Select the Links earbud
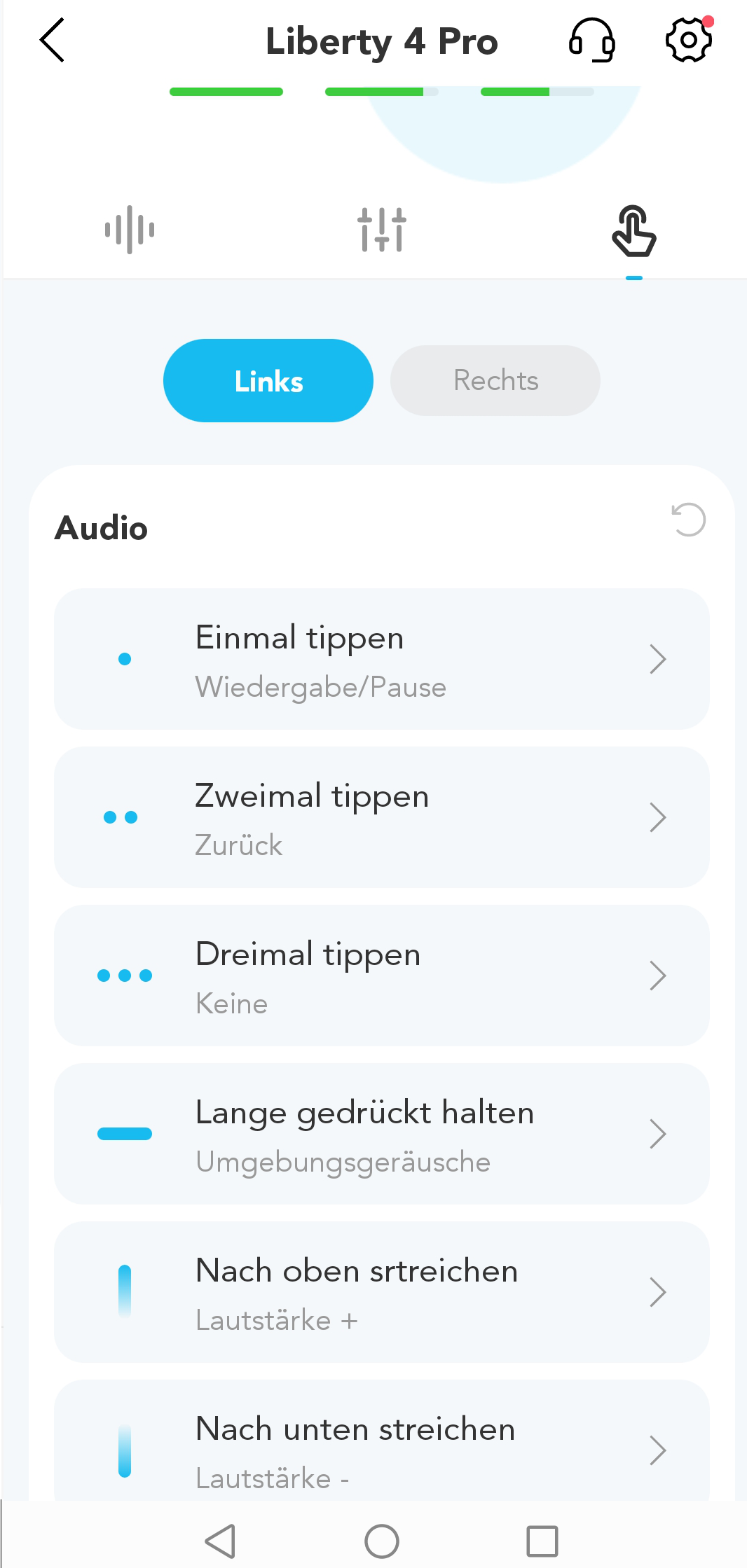 [x=268, y=381]
